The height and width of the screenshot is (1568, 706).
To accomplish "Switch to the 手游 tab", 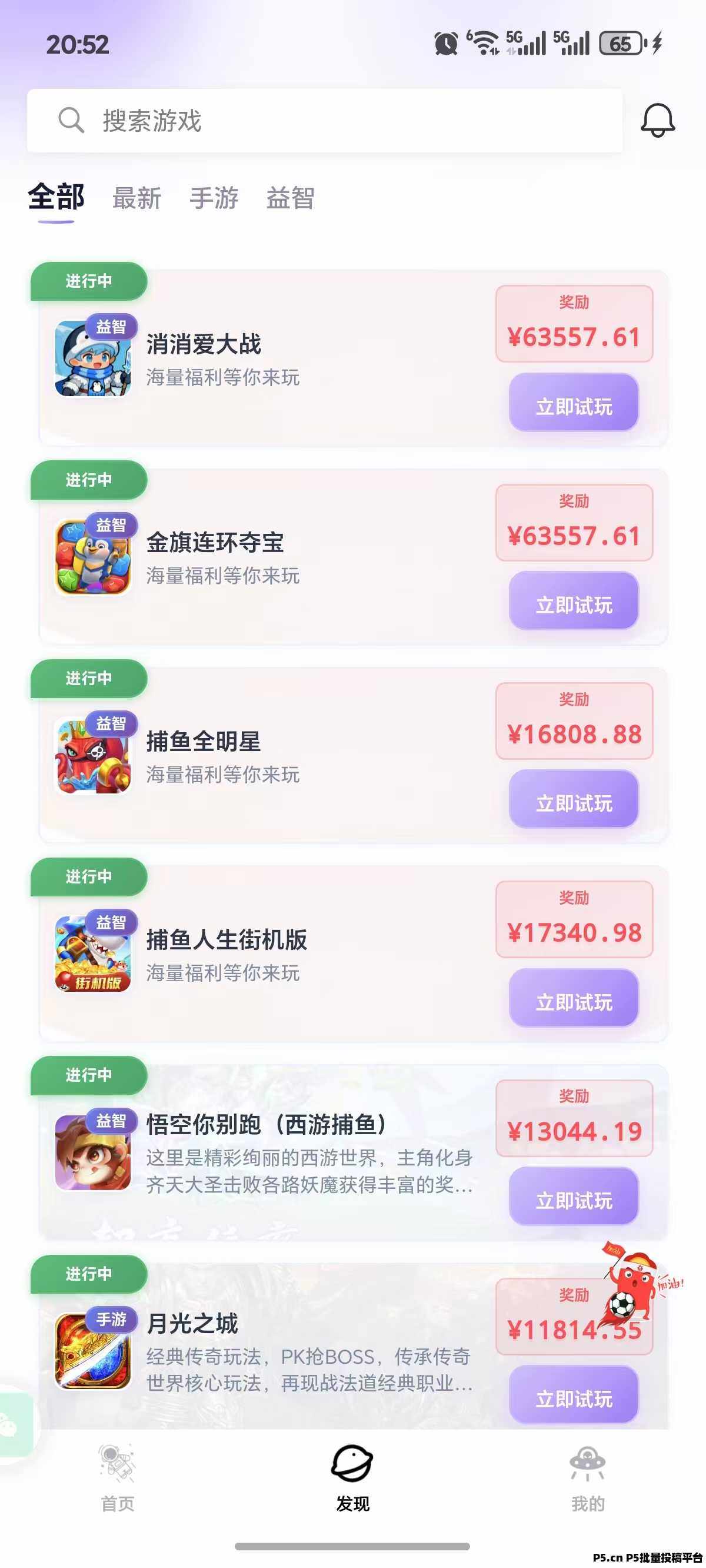I will click(x=214, y=198).
